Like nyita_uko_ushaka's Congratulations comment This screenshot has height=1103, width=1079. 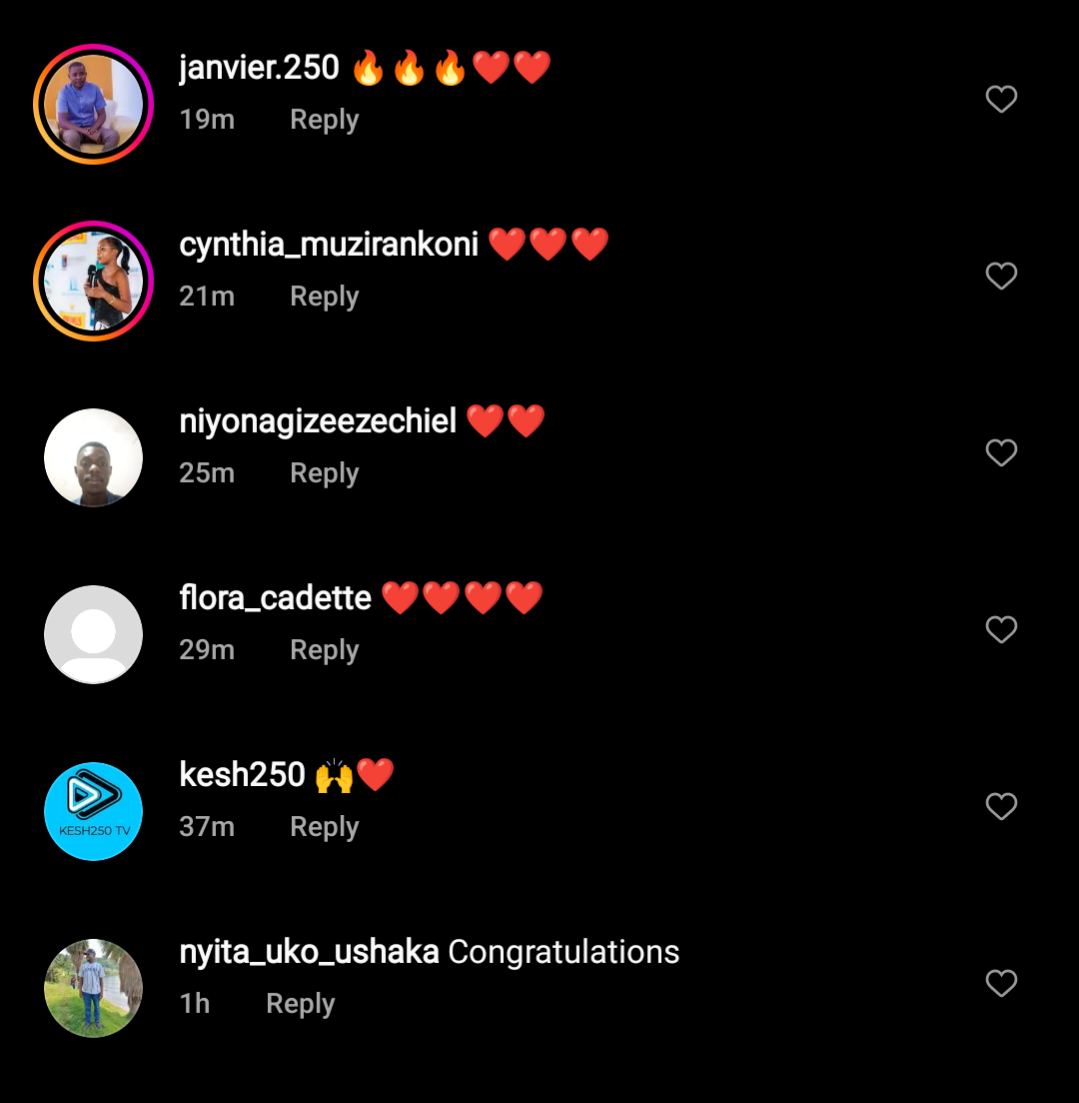1001,983
